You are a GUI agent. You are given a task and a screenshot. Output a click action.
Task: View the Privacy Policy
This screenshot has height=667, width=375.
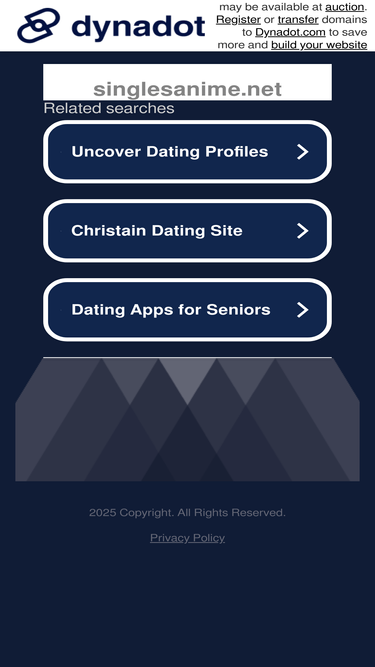tap(188, 538)
